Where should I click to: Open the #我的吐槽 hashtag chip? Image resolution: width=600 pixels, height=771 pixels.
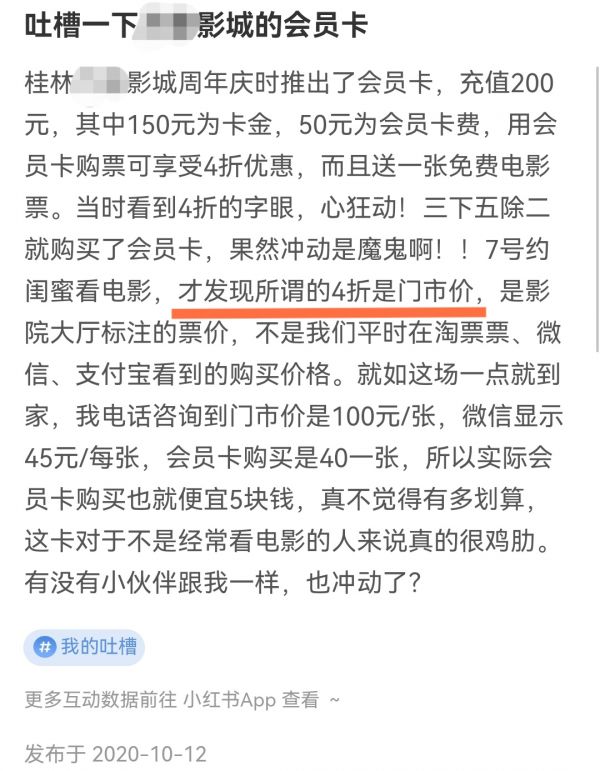point(85,647)
